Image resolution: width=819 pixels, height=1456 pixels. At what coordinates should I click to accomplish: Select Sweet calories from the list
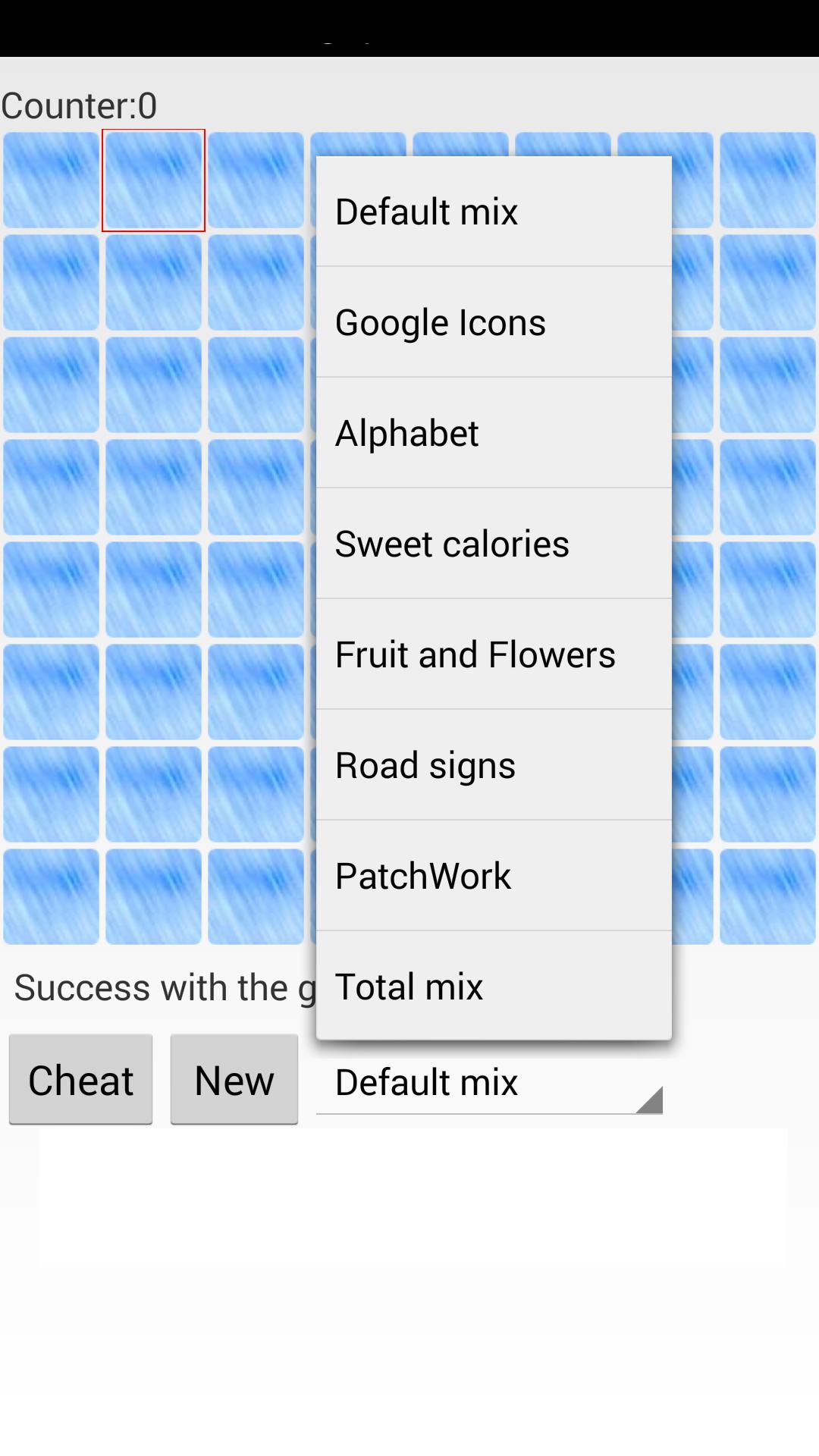tap(493, 544)
